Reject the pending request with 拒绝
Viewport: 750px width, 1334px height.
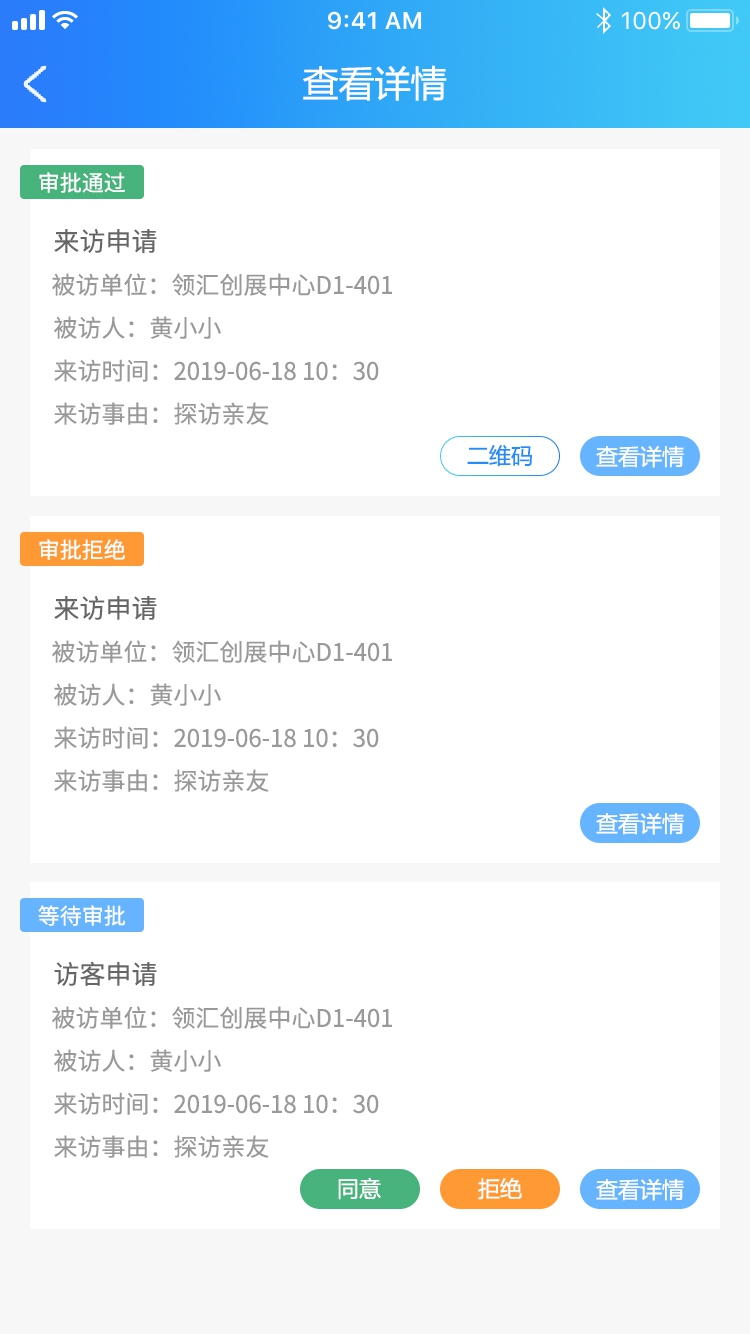pyautogui.click(x=500, y=1189)
